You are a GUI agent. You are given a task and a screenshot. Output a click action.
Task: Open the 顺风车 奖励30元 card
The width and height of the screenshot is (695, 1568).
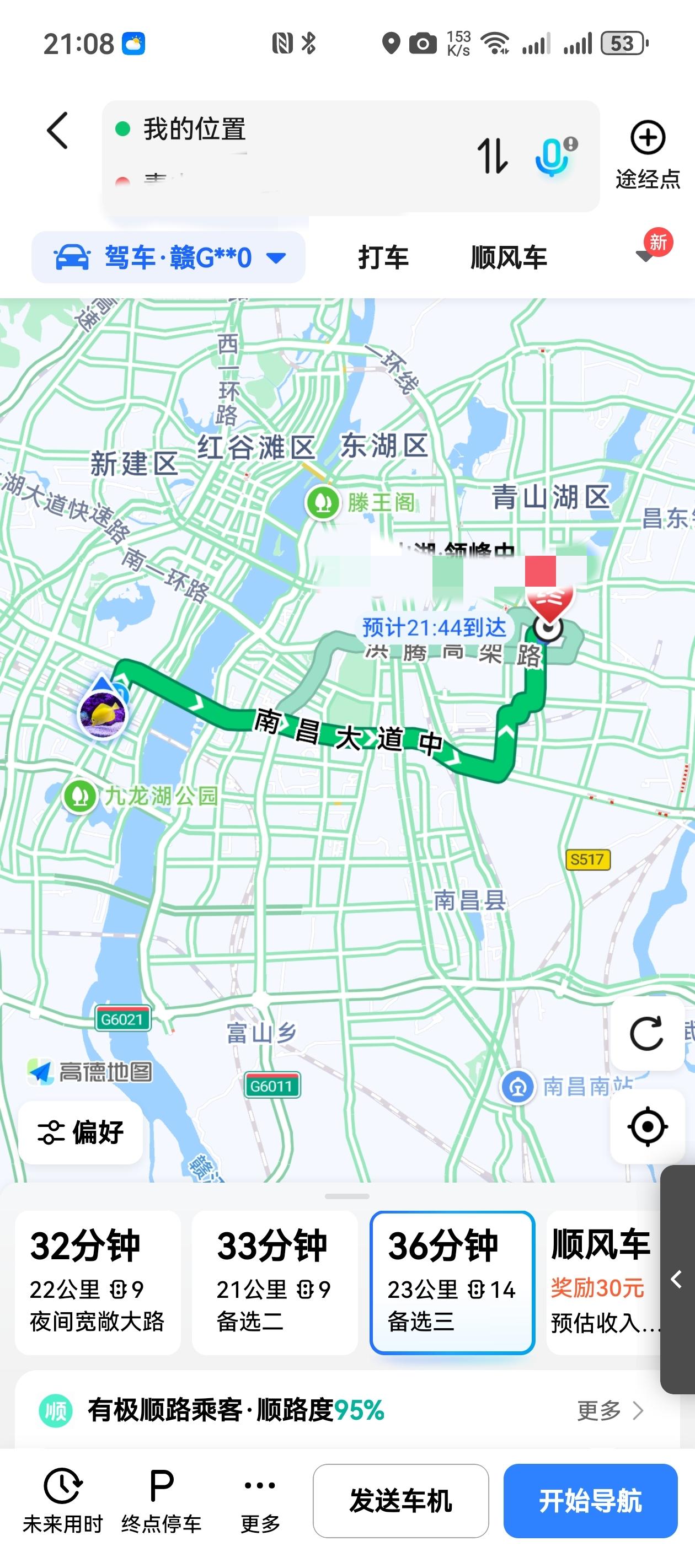pyautogui.click(x=603, y=1282)
